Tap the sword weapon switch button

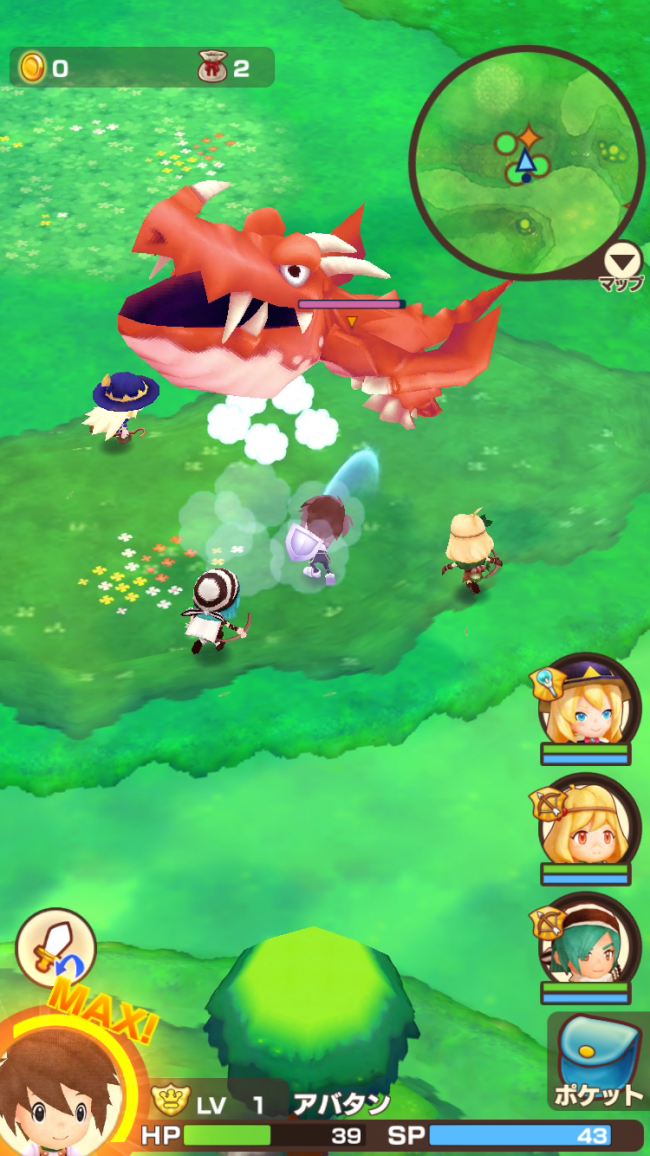56,947
